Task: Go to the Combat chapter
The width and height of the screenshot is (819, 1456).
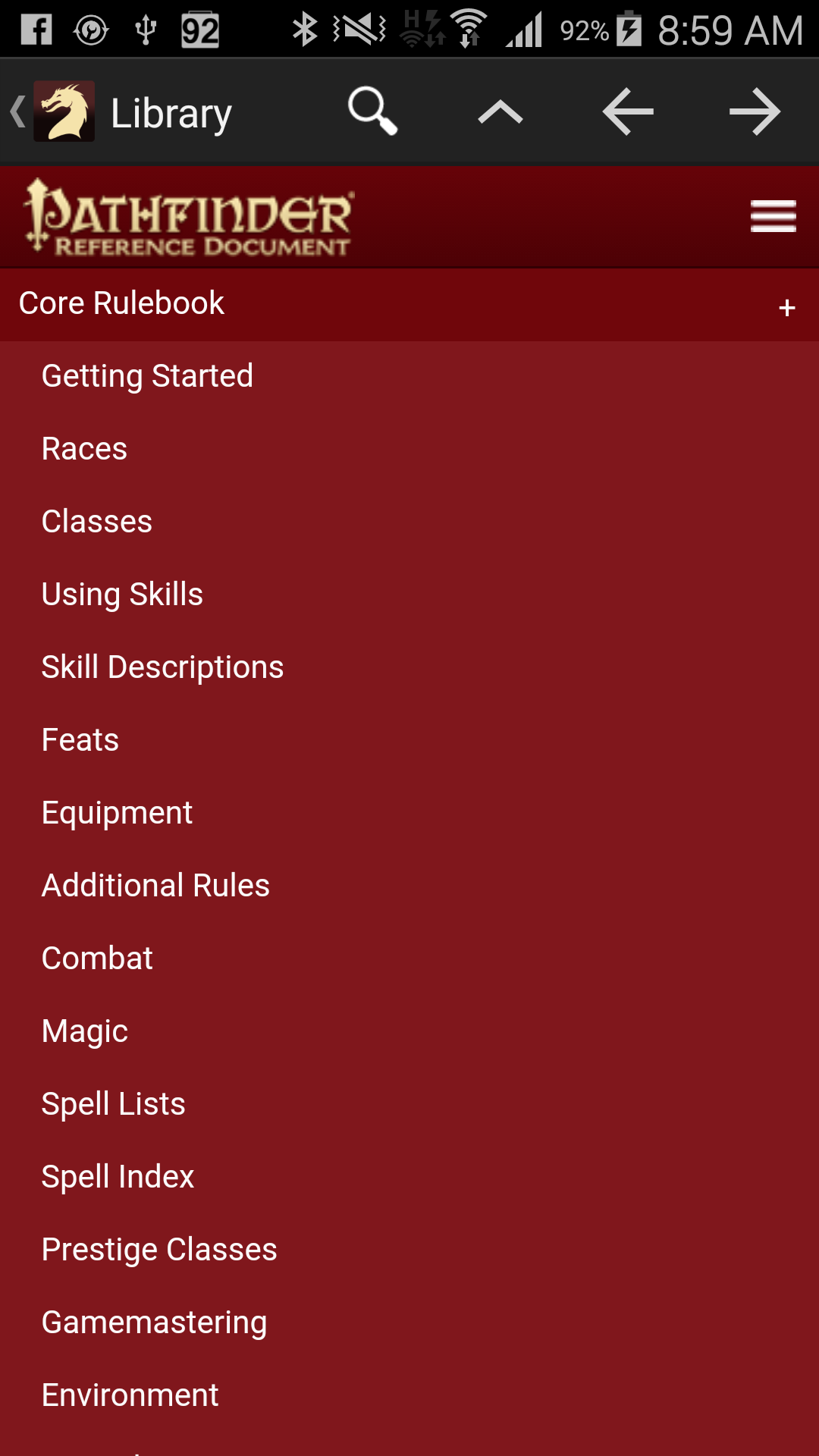Action: tap(97, 959)
